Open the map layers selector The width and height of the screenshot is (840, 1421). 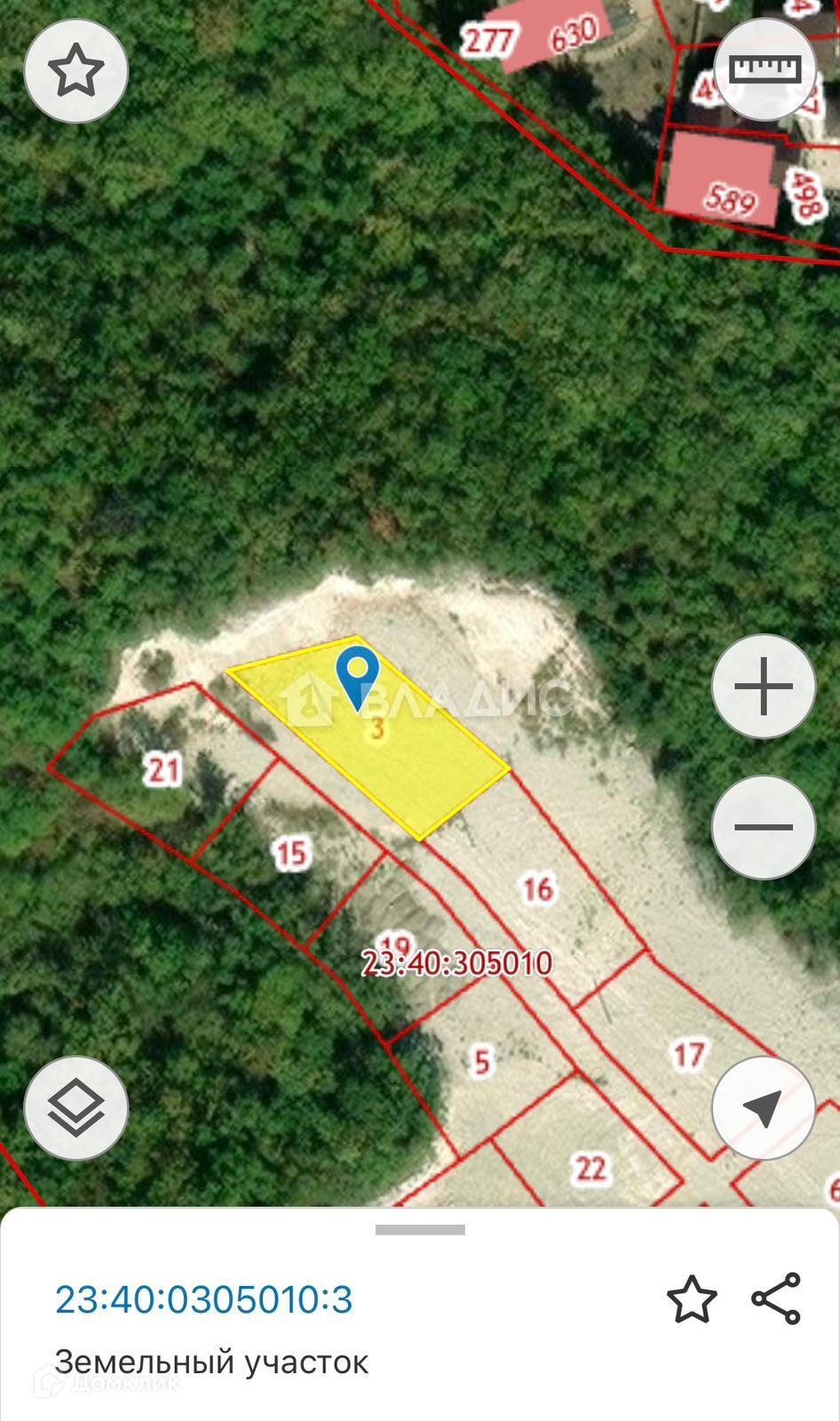(x=76, y=1107)
